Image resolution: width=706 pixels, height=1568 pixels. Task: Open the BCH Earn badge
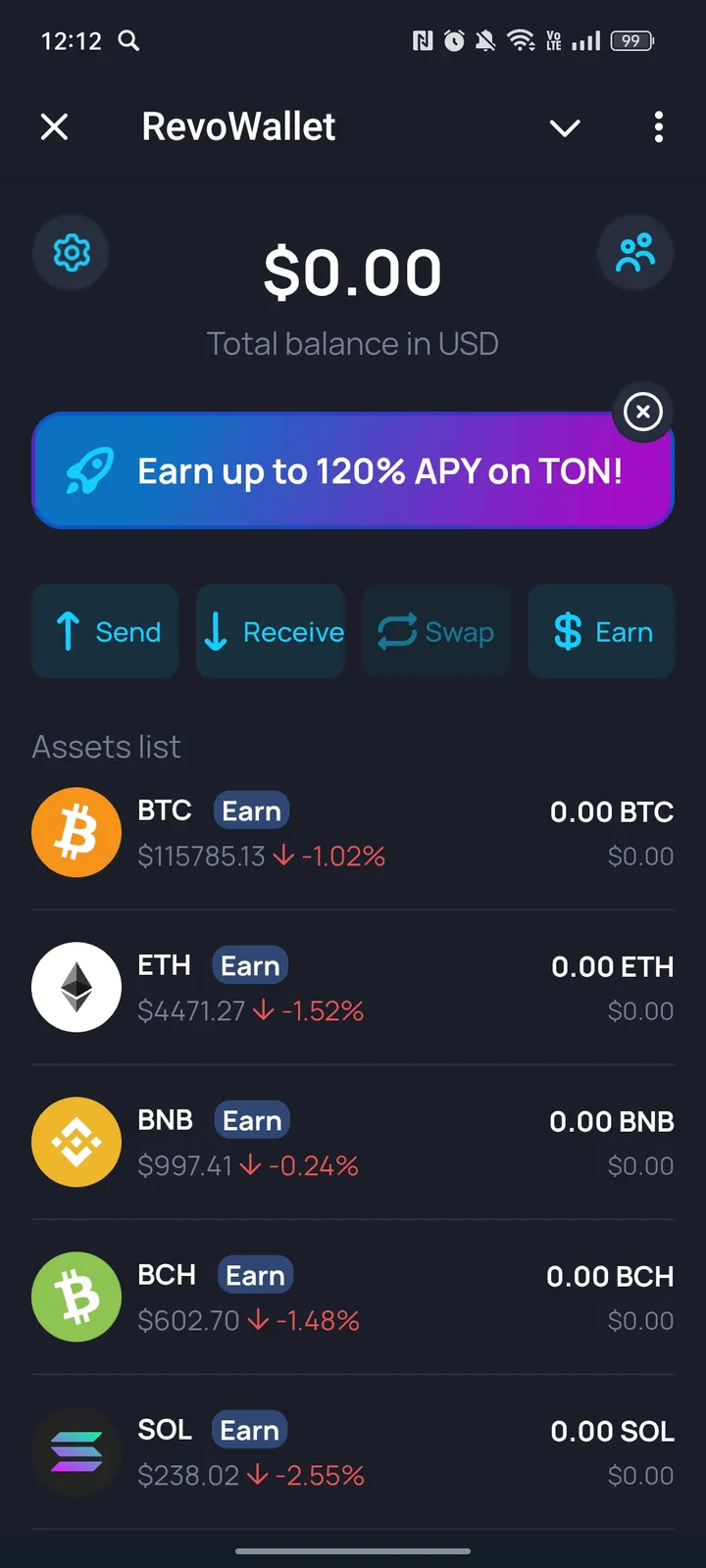pyautogui.click(x=255, y=1275)
